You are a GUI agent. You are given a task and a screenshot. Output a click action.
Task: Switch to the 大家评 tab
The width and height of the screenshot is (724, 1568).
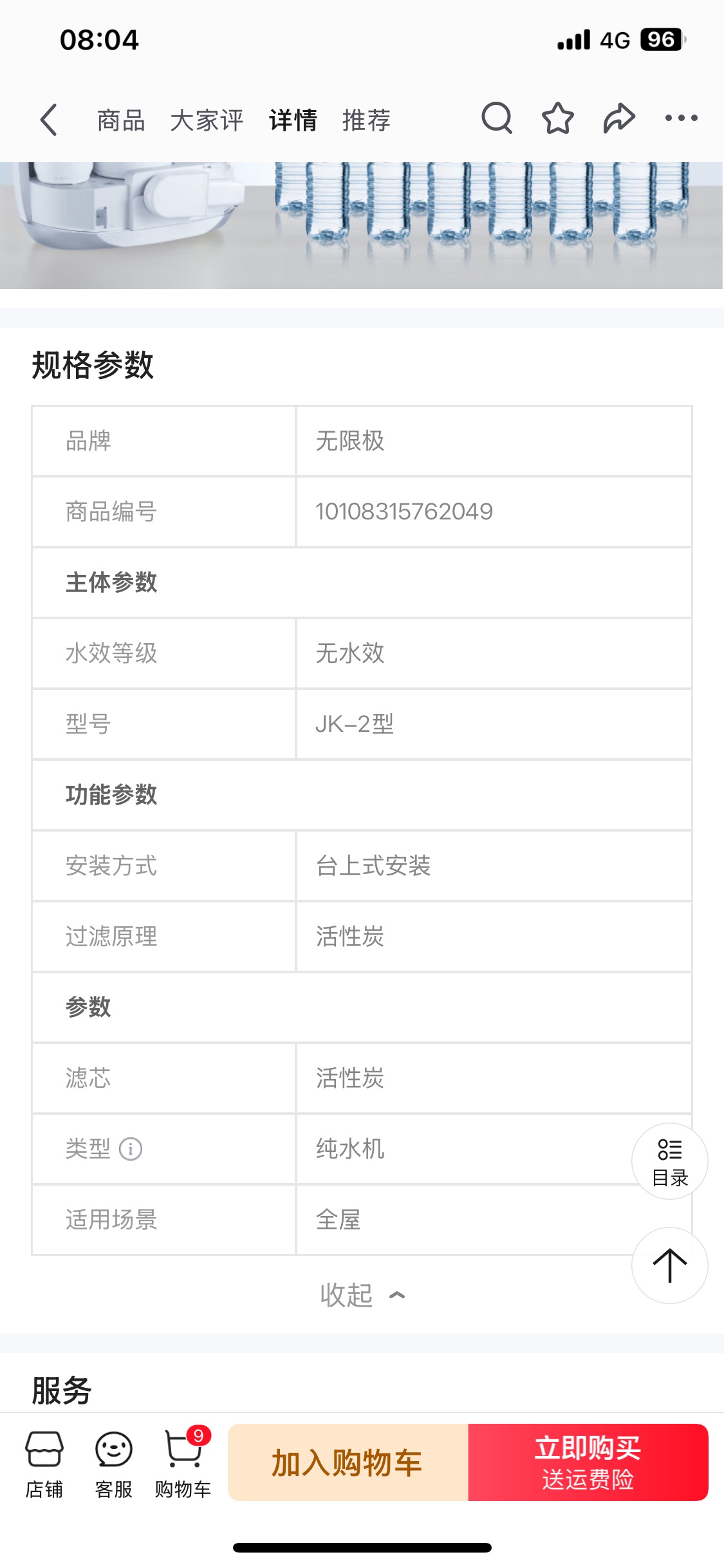point(207,120)
